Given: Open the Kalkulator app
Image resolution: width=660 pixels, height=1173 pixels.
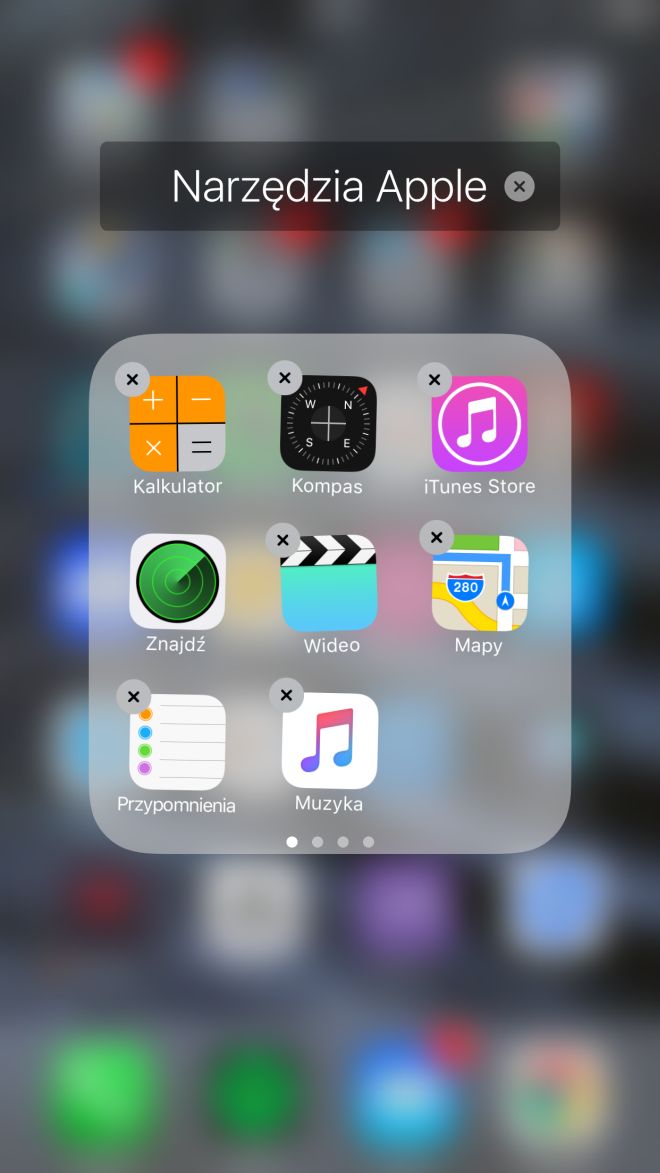Looking at the screenshot, I should 178,424.
